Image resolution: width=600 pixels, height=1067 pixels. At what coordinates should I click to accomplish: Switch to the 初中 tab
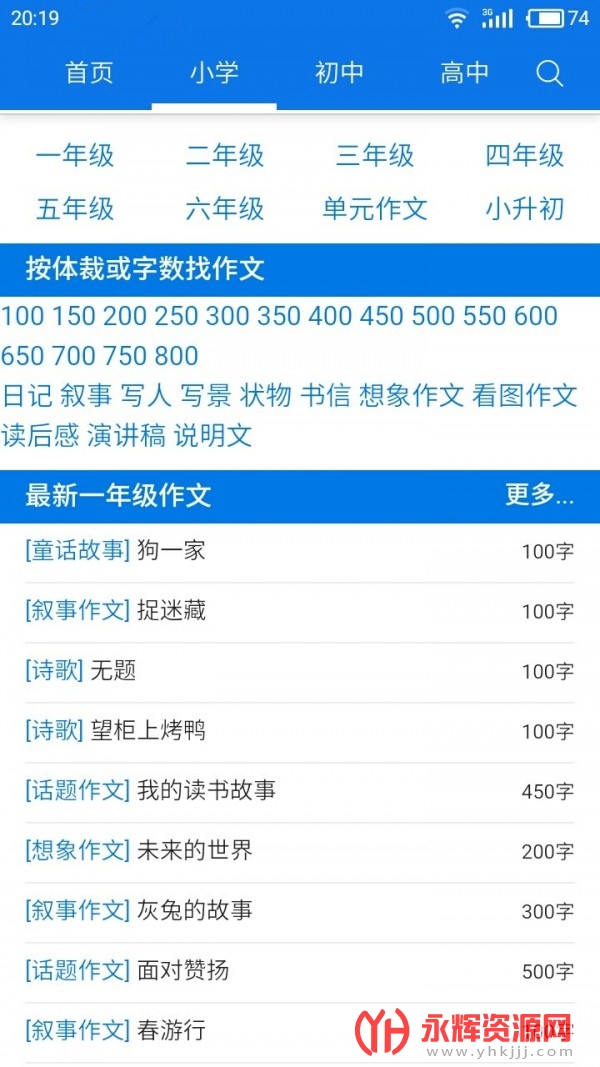click(339, 73)
